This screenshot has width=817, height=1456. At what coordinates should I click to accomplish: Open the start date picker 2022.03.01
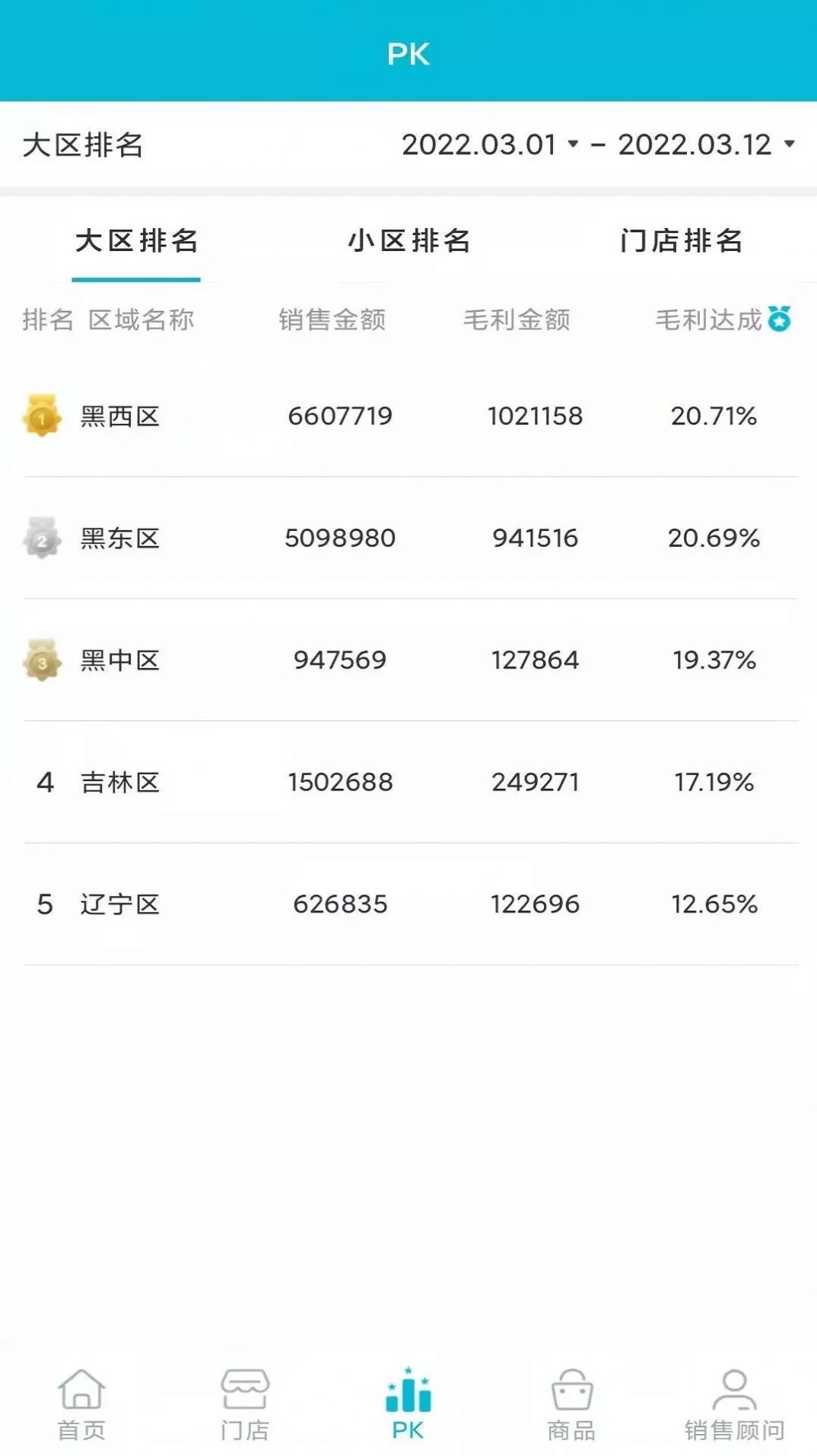coord(481,144)
